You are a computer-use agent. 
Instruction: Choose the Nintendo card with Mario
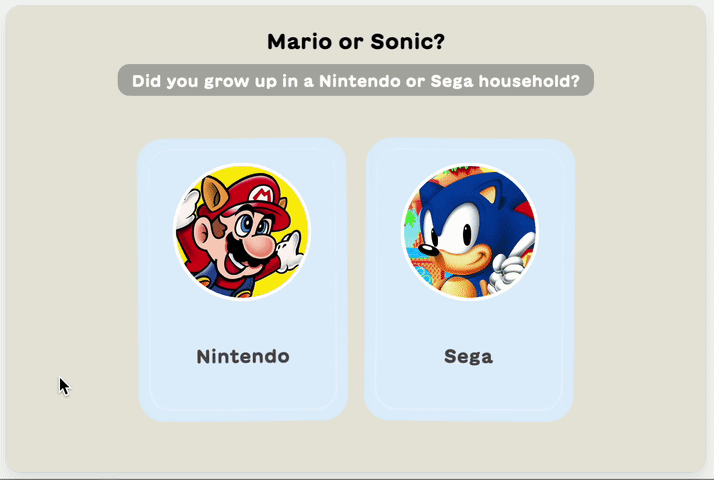point(242,280)
